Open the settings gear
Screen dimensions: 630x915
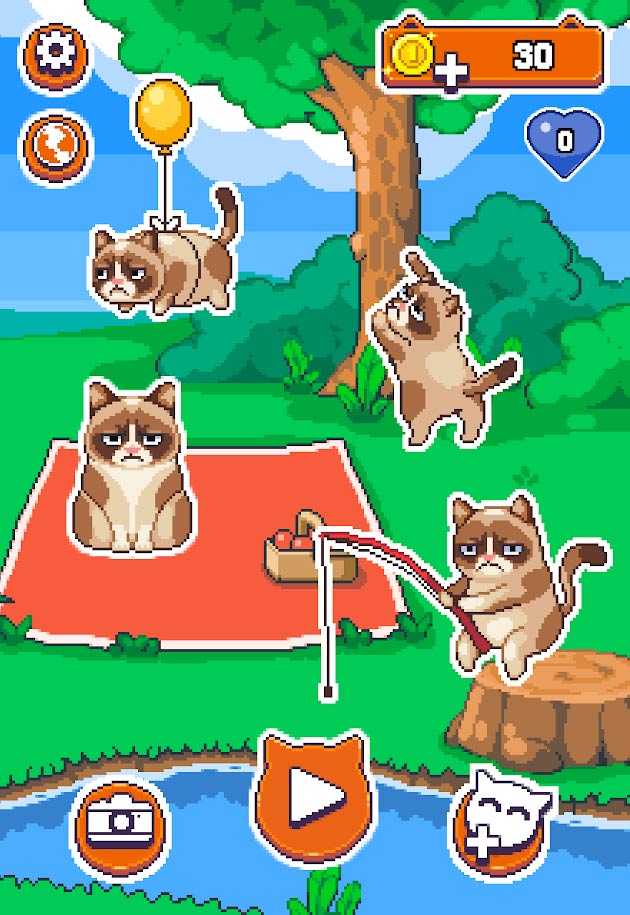pyautogui.click(x=56, y=53)
